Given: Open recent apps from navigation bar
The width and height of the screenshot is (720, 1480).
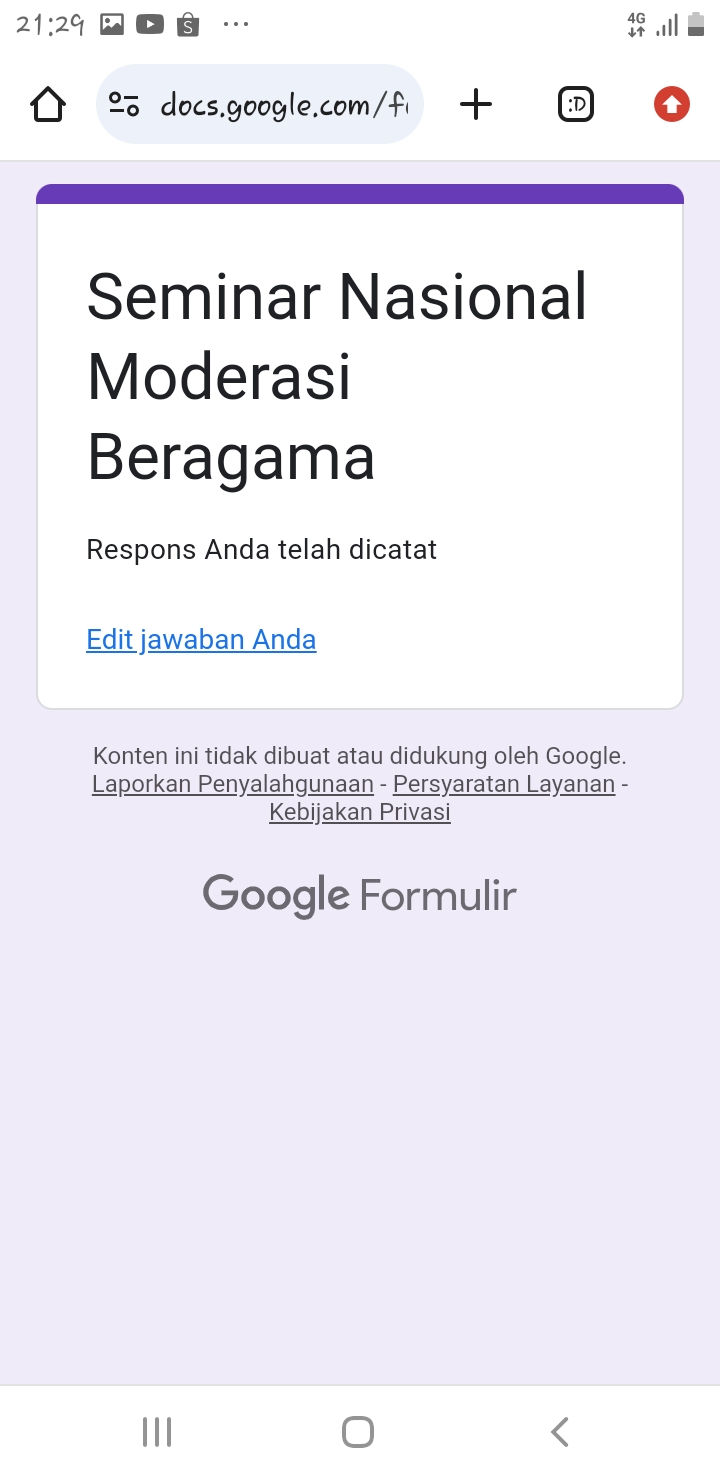Looking at the screenshot, I should click(x=157, y=1432).
